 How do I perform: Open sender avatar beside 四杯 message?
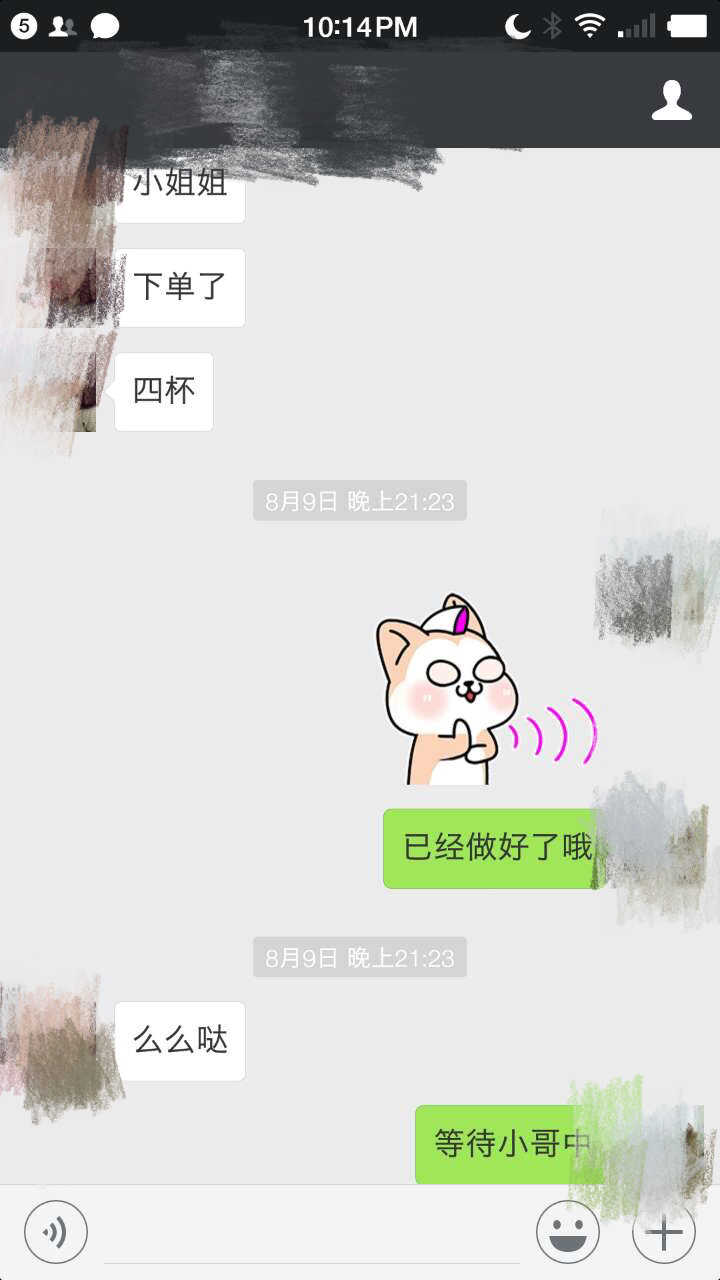tap(56, 392)
